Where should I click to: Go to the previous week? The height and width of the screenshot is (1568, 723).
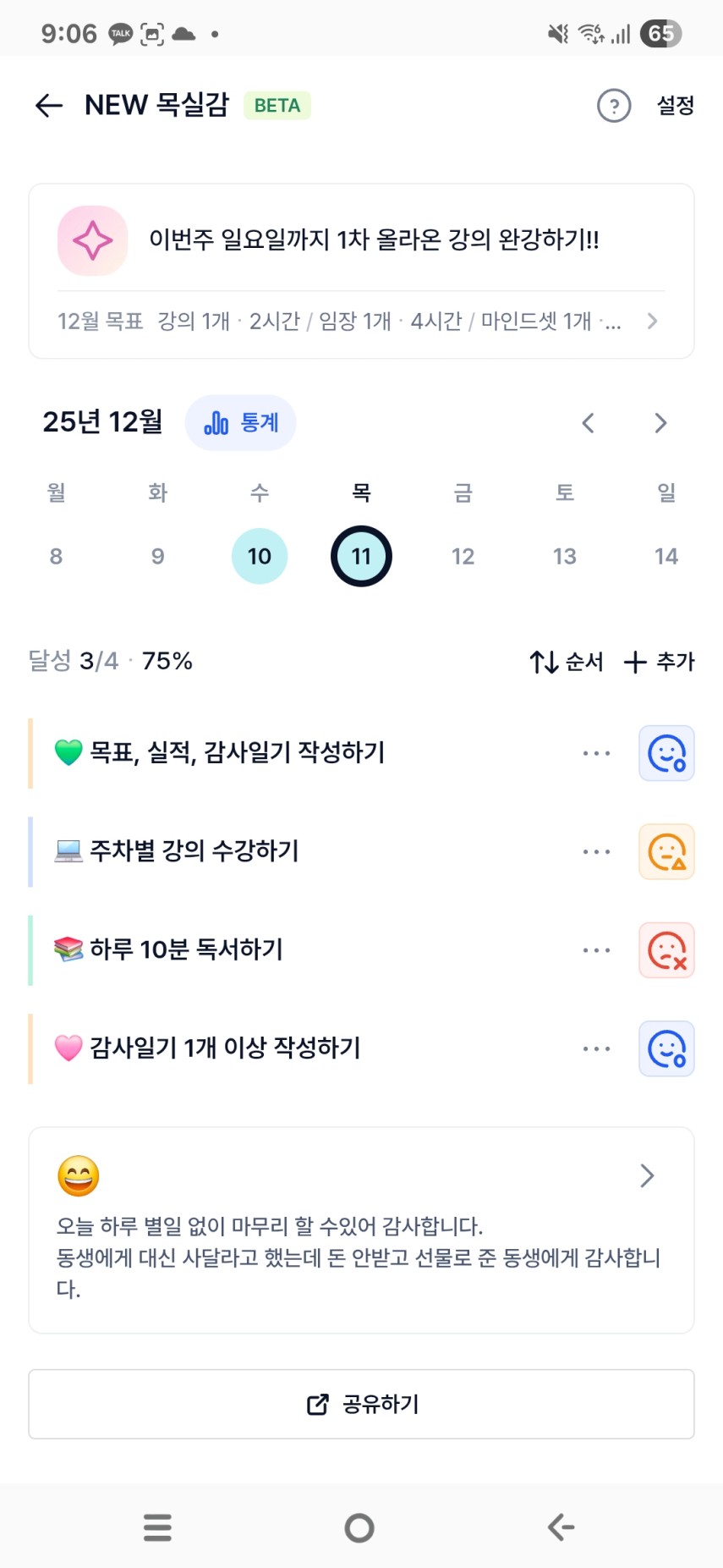(589, 423)
